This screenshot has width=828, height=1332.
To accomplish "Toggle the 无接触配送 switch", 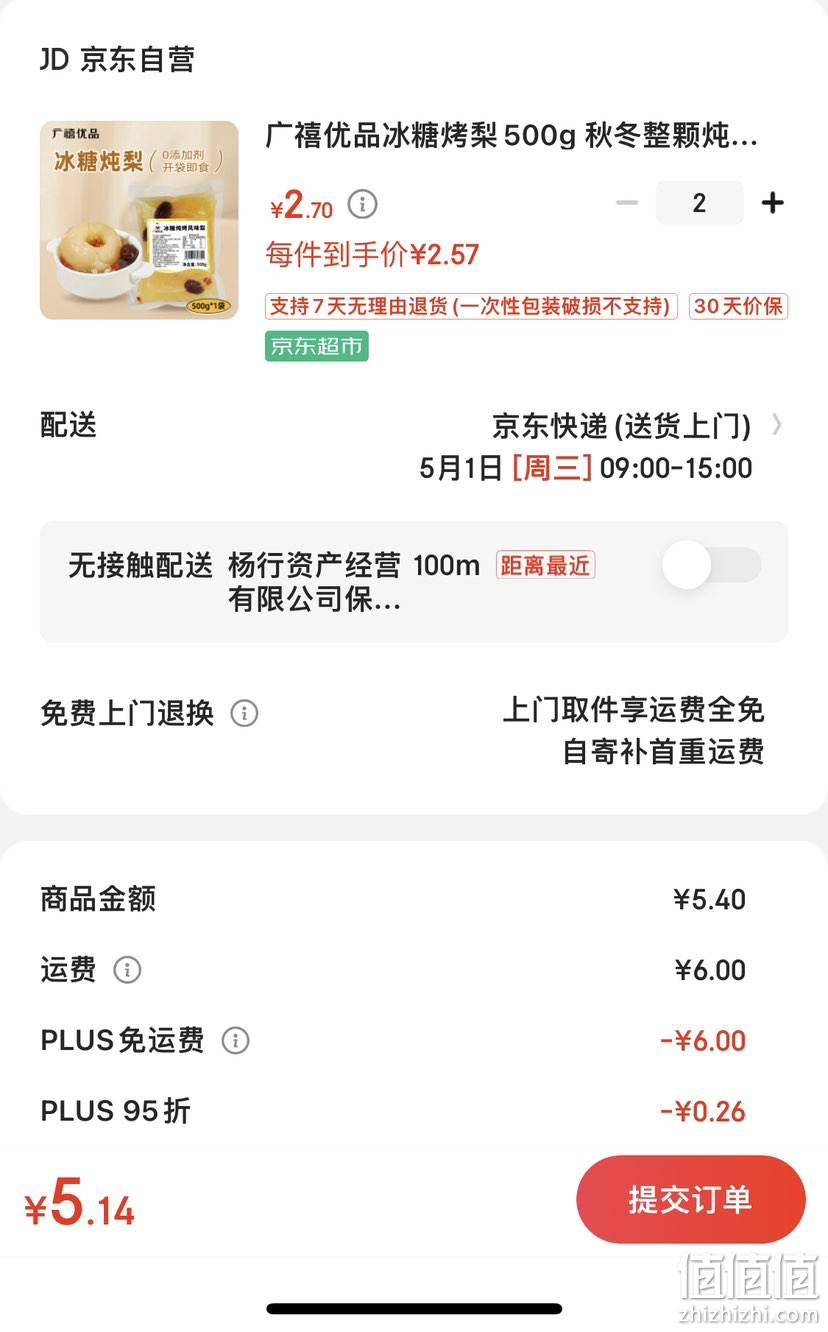I will click(x=712, y=566).
